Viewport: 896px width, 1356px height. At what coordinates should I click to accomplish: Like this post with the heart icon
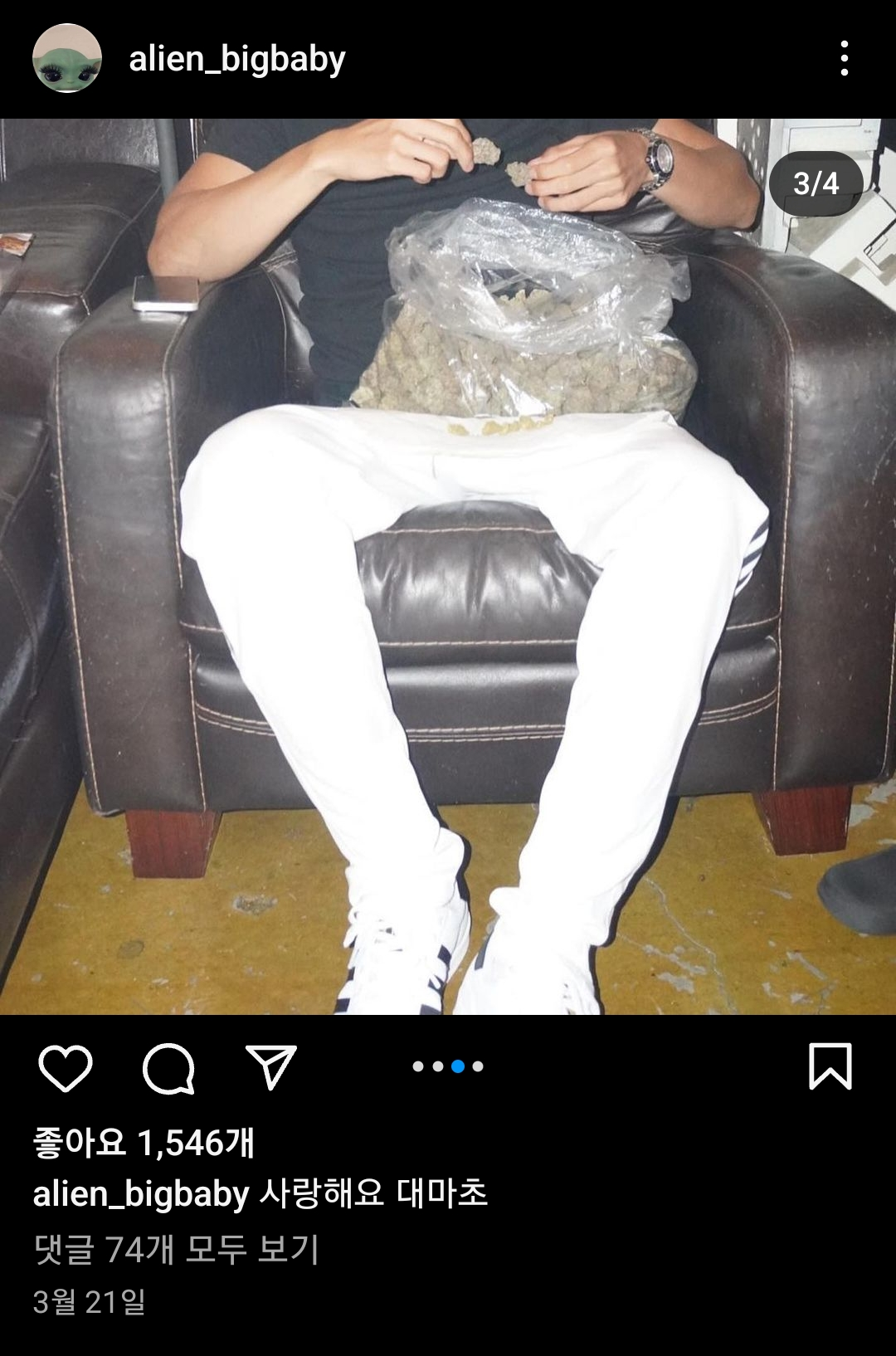[66, 1067]
